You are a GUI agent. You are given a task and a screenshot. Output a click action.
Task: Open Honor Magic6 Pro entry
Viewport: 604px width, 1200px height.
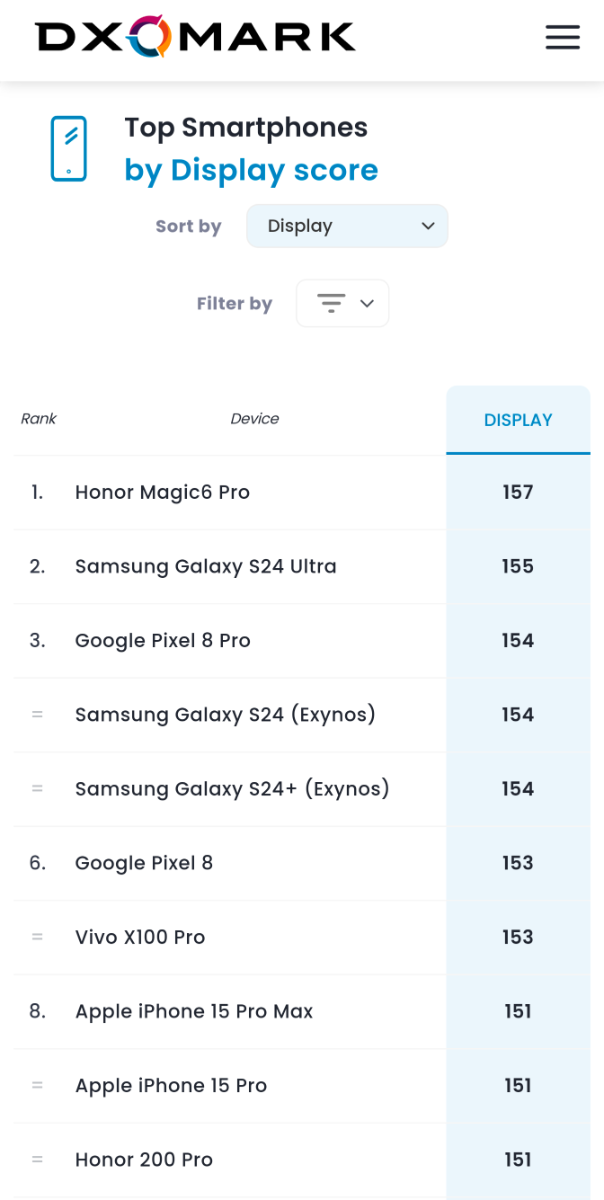(x=302, y=492)
